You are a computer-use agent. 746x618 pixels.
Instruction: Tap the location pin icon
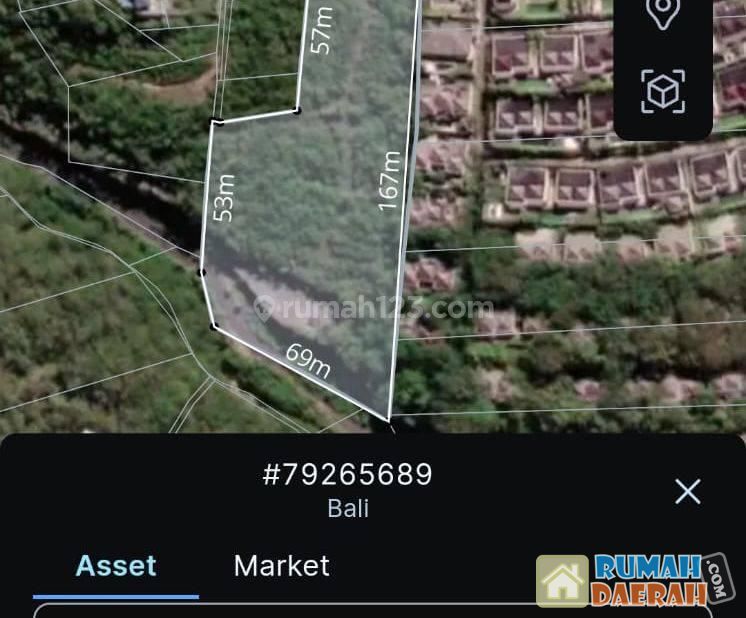[x=662, y=13]
